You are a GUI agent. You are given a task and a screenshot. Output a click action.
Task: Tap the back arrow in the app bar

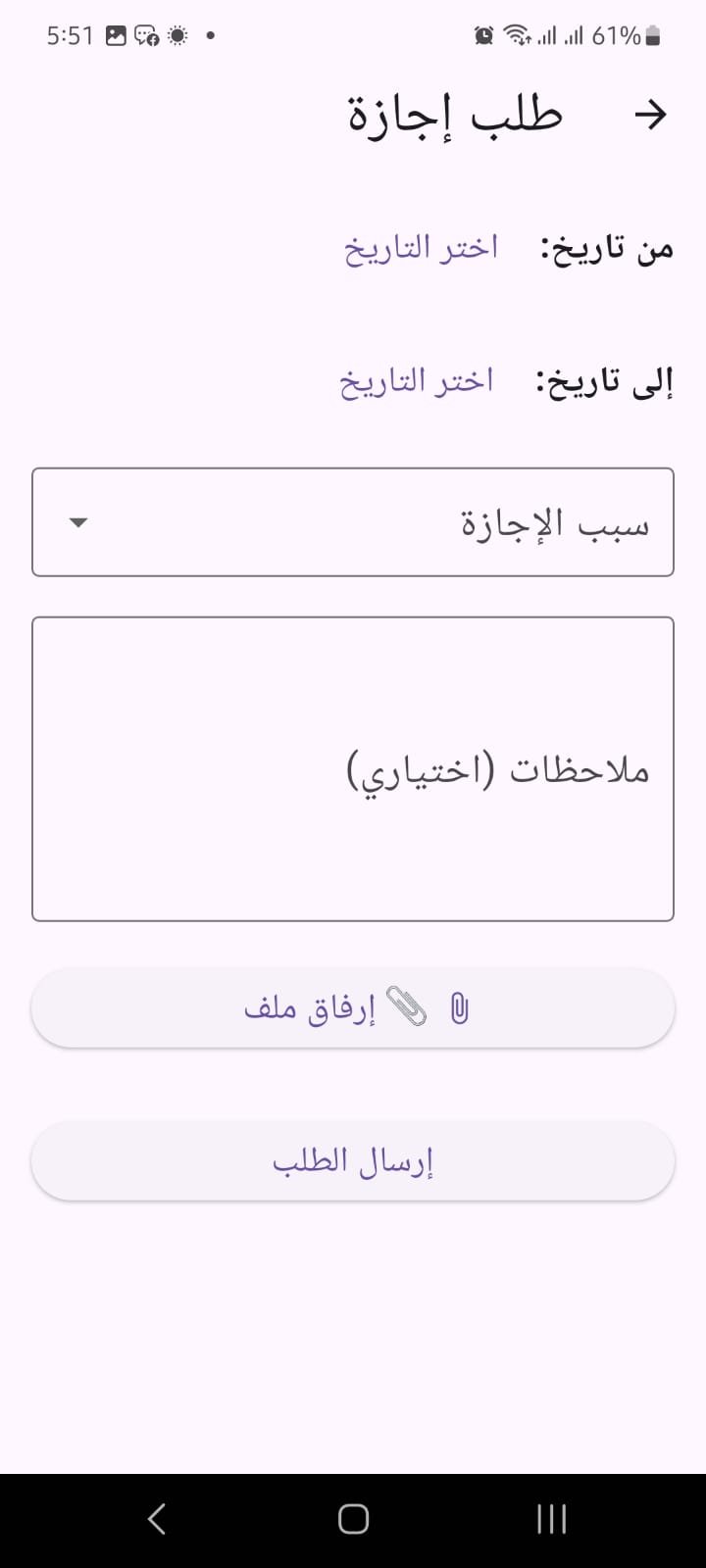tap(650, 116)
